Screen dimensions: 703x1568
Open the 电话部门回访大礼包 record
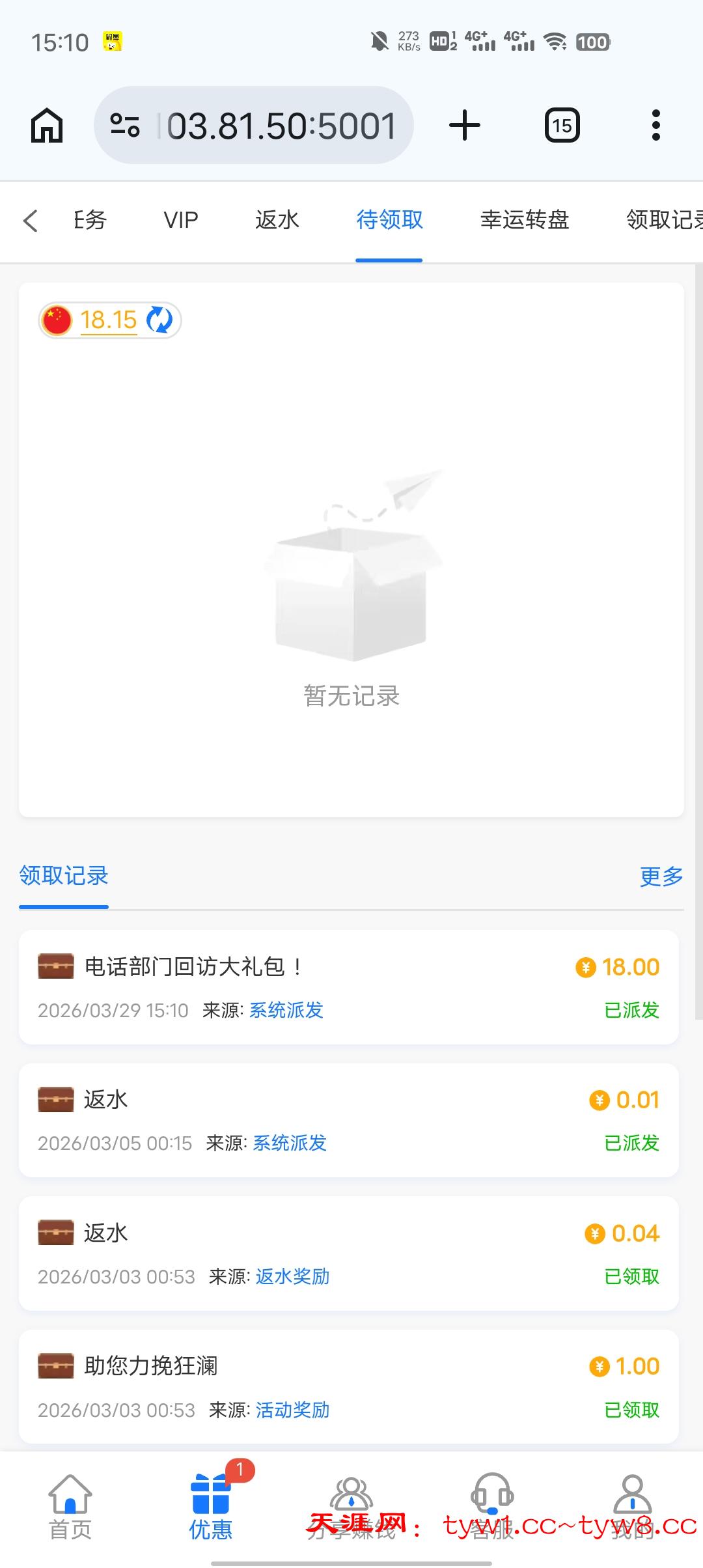click(349, 987)
